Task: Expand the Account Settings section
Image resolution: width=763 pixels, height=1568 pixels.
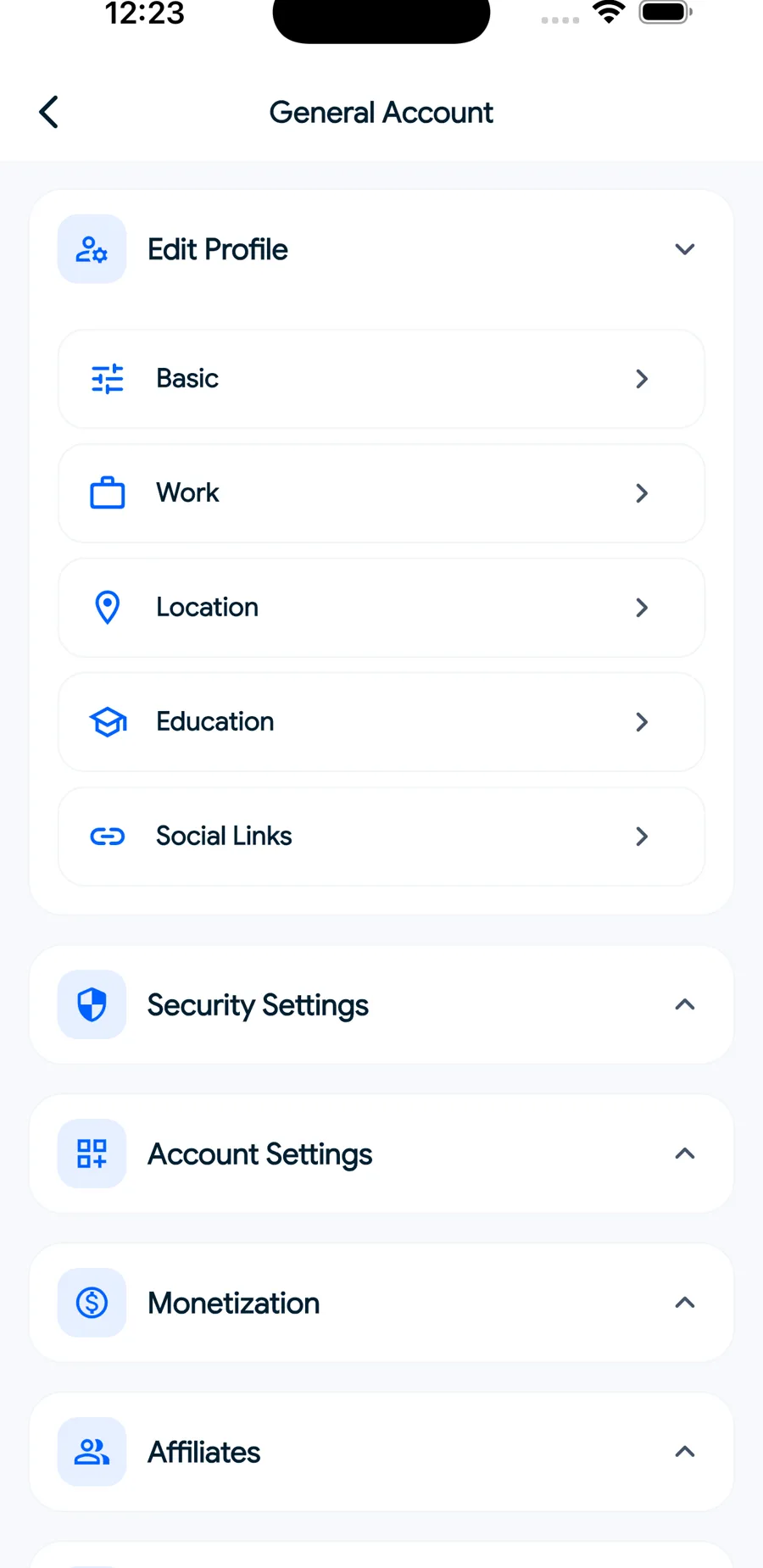Action: [x=684, y=1154]
